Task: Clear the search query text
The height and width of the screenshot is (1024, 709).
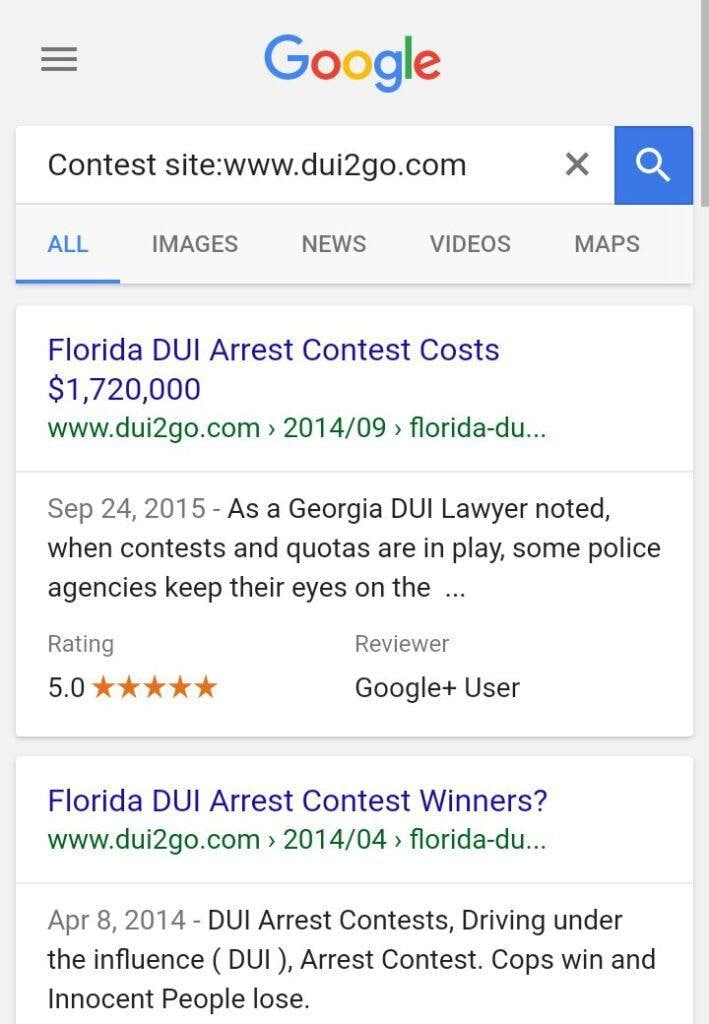Action: (577, 165)
